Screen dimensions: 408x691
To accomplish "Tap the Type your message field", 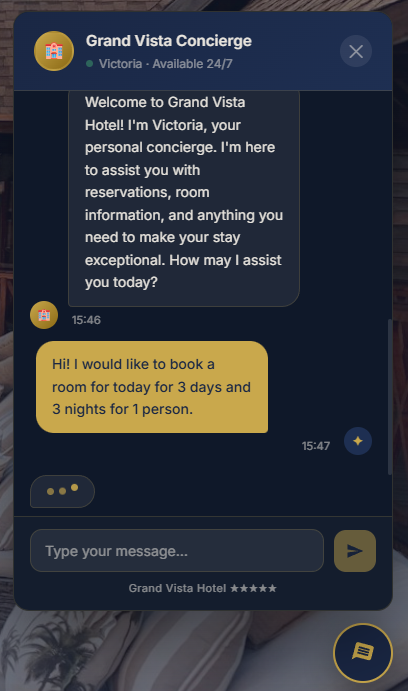I will pos(177,550).
